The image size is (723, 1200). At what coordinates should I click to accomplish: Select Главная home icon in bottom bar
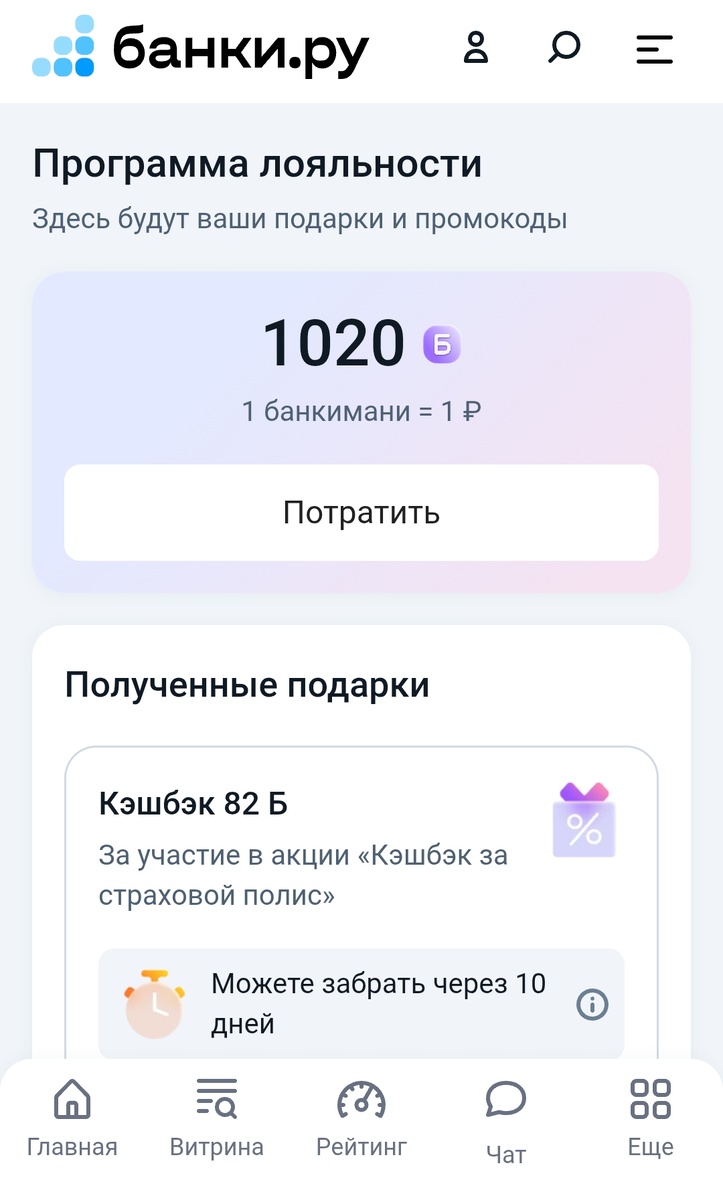click(71, 1100)
